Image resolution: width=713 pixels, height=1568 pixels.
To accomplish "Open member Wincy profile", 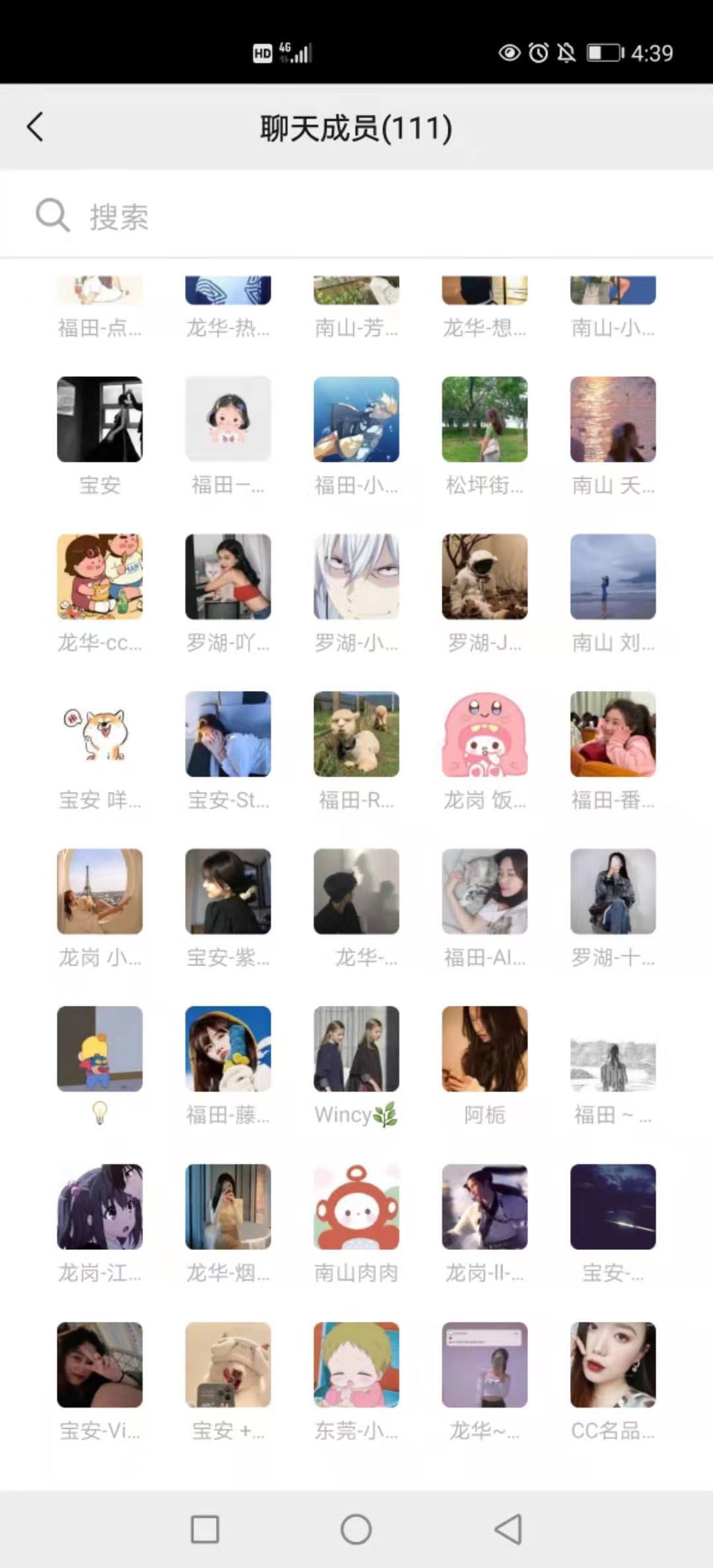I will (x=356, y=1049).
